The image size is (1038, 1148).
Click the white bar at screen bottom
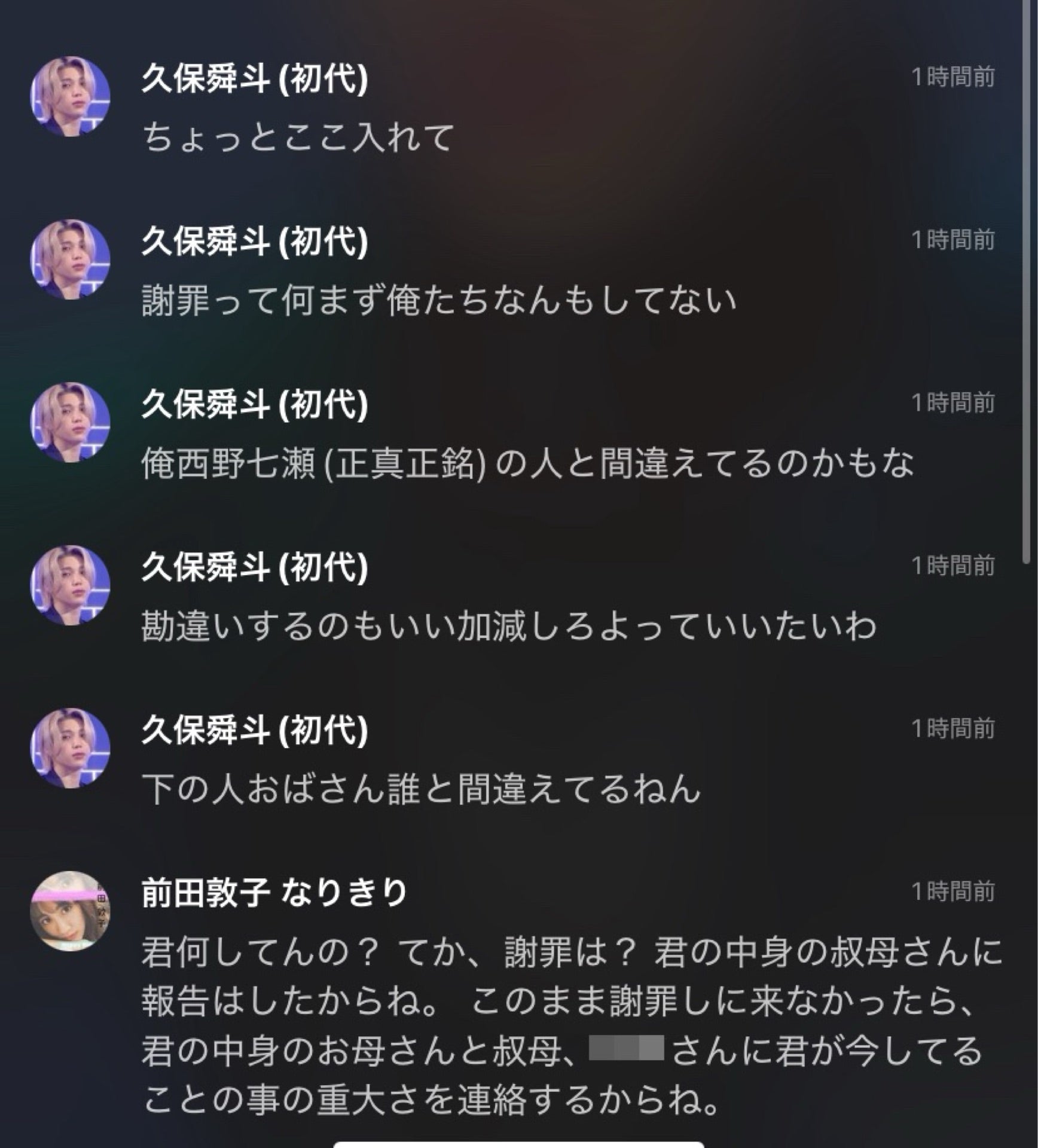(x=519, y=1143)
